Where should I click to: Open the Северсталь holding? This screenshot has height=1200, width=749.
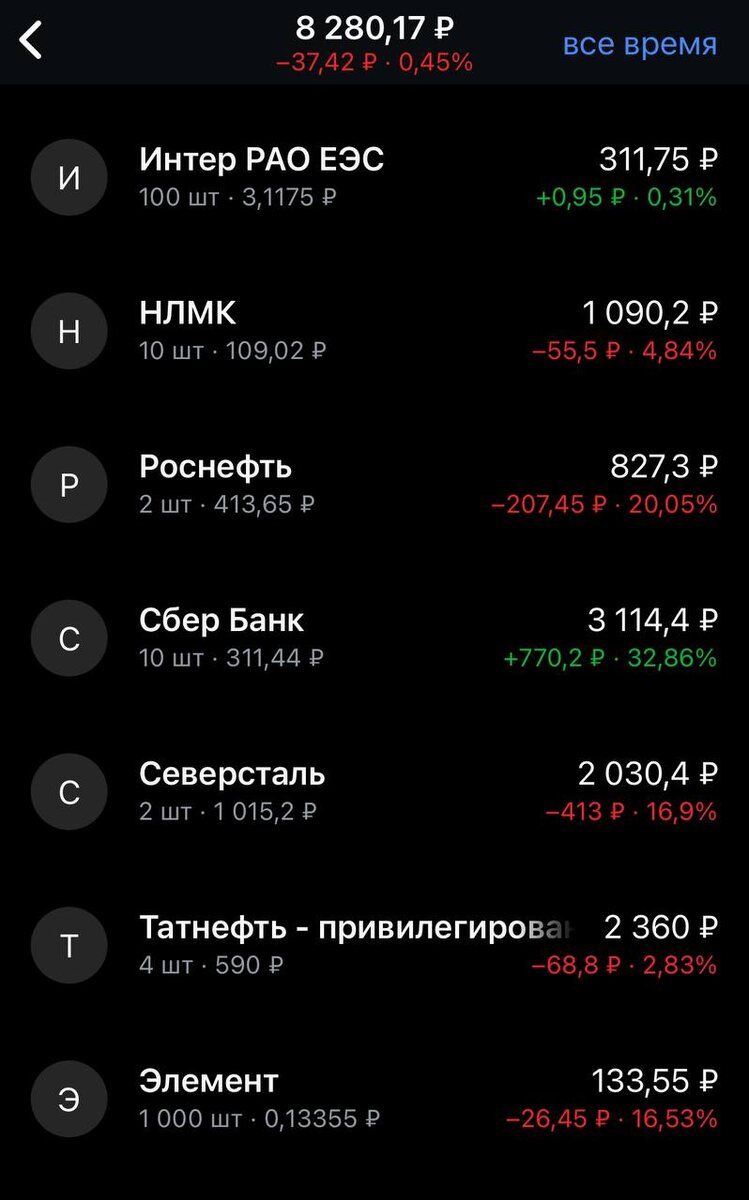tap(374, 793)
